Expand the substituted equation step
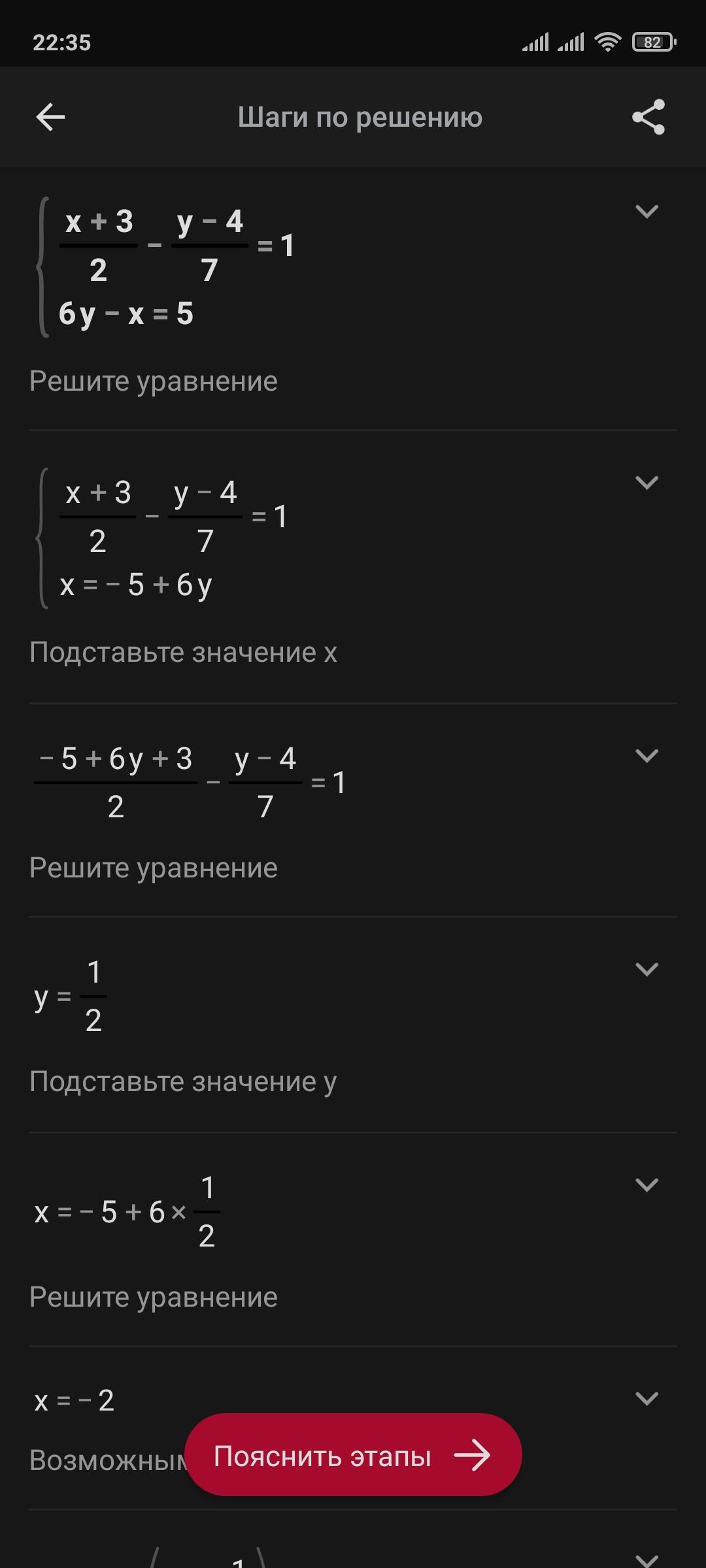 click(647, 756)
